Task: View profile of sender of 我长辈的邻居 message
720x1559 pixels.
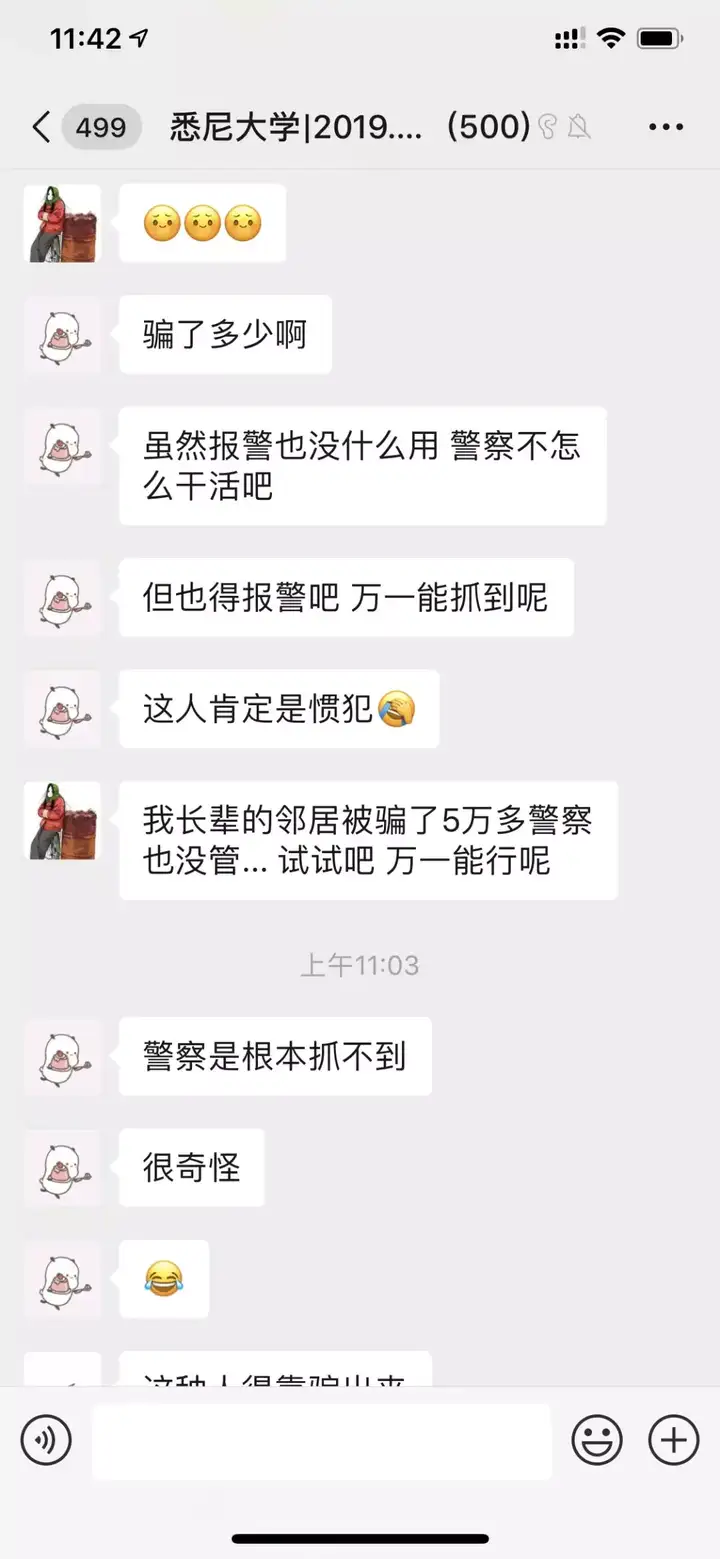Action: point(63,821)
